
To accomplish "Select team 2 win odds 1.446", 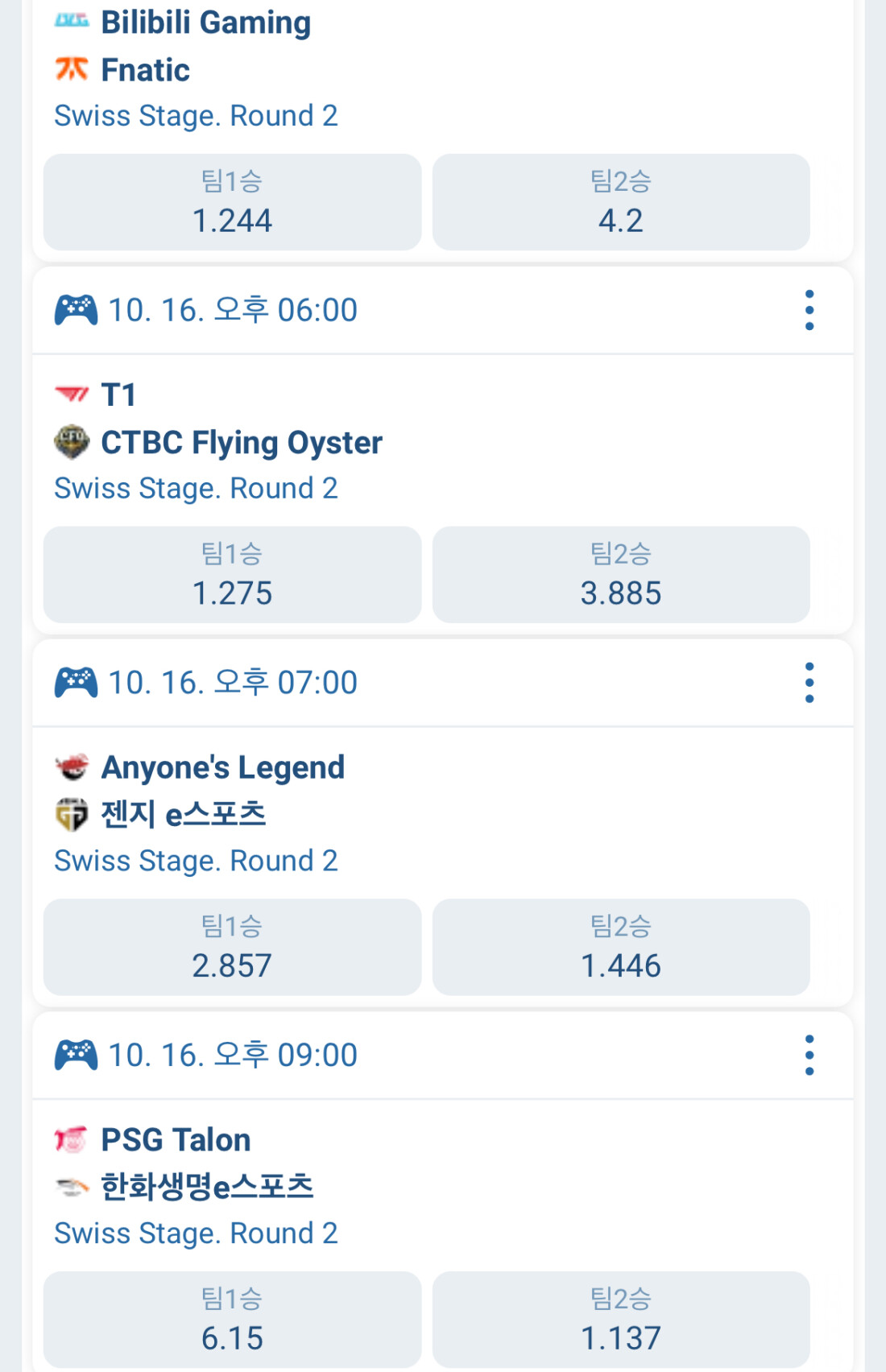I will pyautogui.click(x=621, y=948).
